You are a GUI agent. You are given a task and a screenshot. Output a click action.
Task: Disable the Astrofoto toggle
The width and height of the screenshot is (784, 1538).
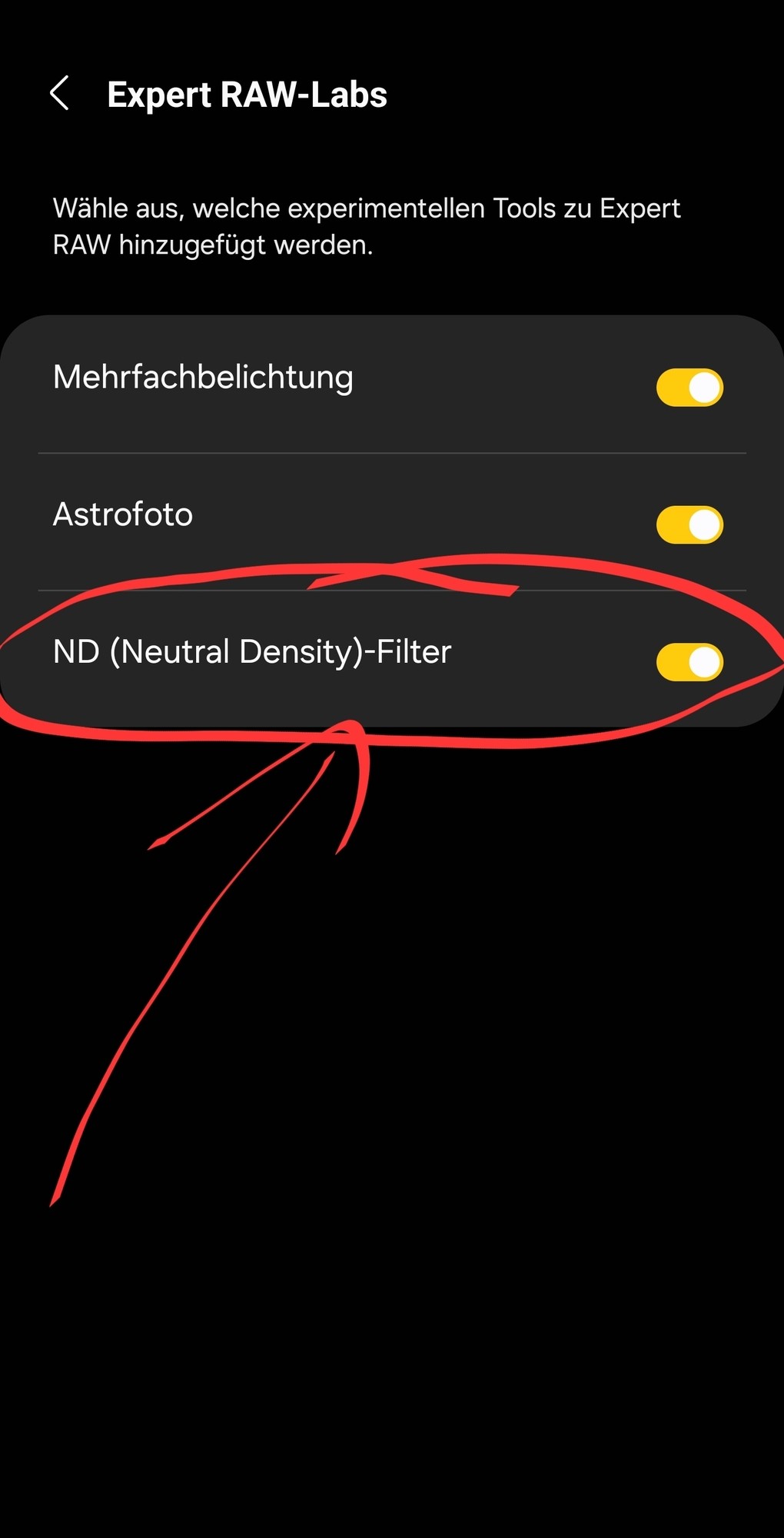pyautogui.click(x=689, y=524)
